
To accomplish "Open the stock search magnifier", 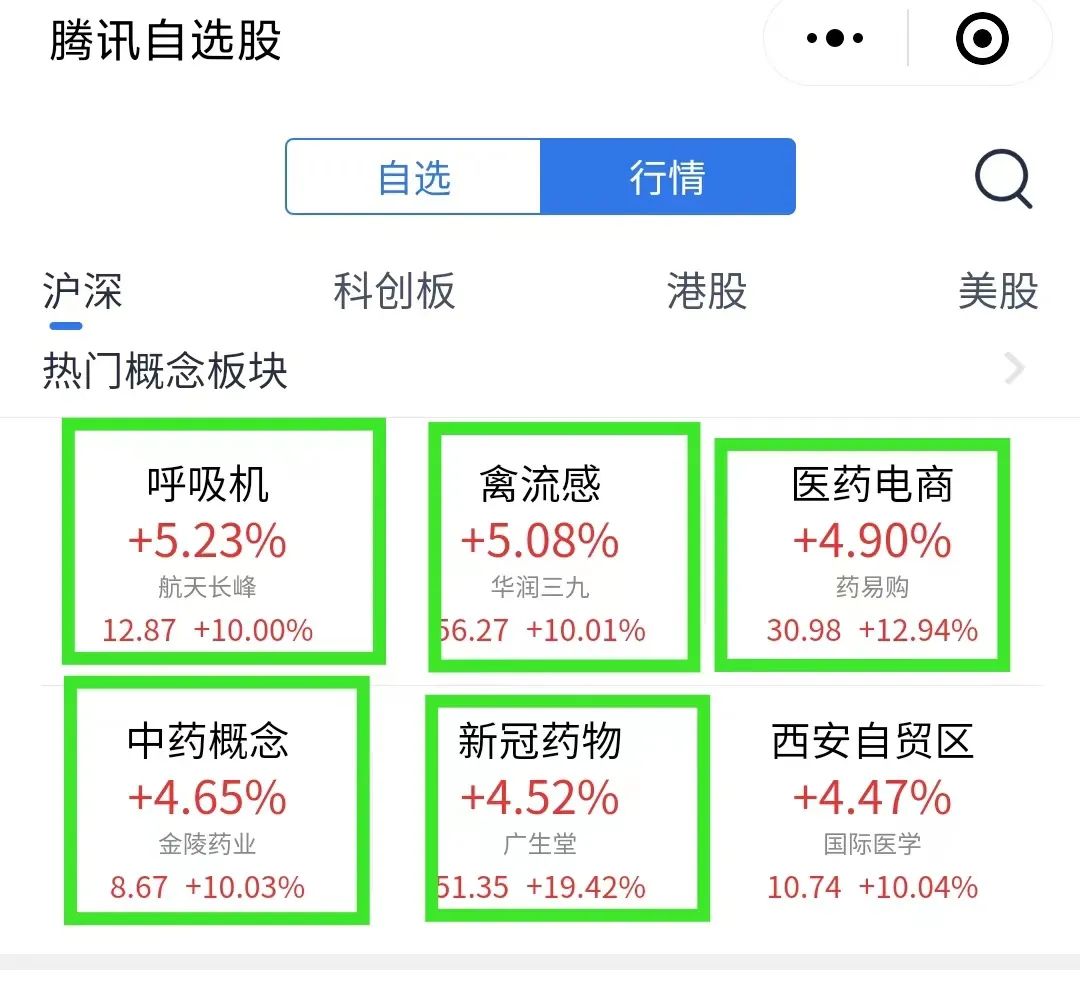I will point(1003,180).
